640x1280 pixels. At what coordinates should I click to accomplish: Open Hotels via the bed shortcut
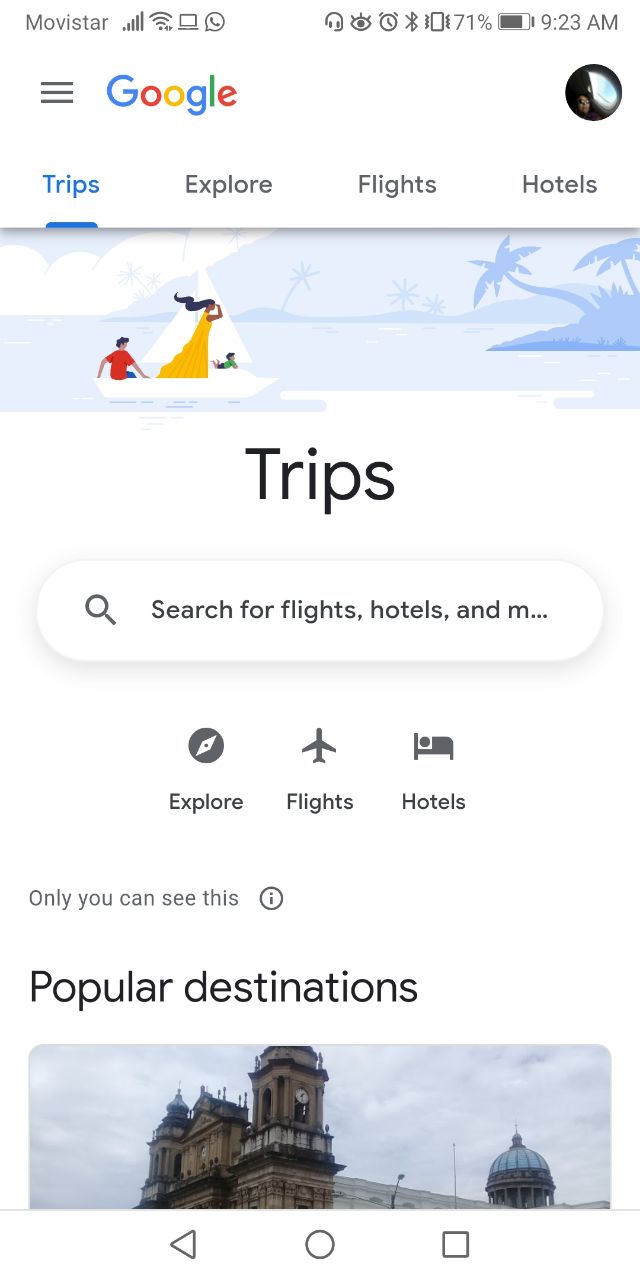coord(433,768)
